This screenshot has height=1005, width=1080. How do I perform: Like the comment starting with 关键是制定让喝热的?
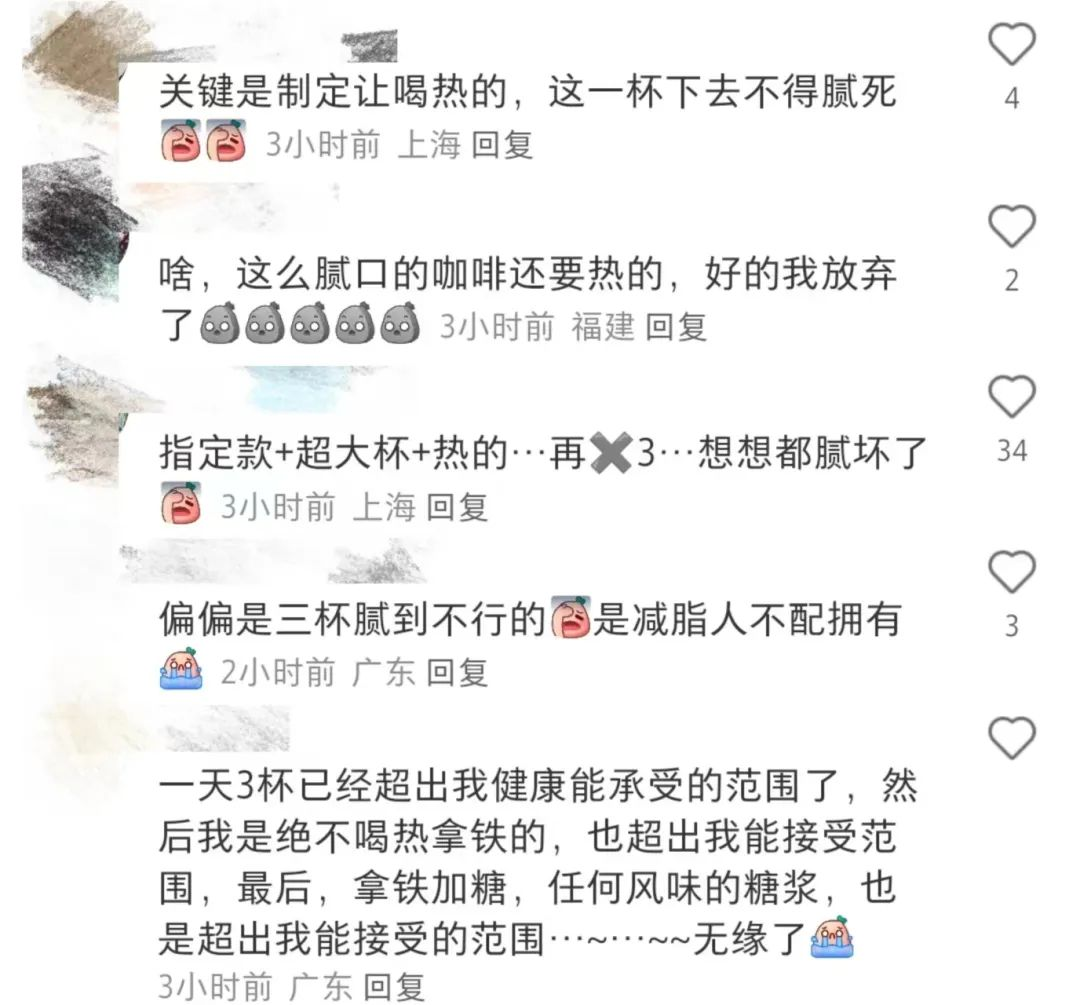point(1011,46)
